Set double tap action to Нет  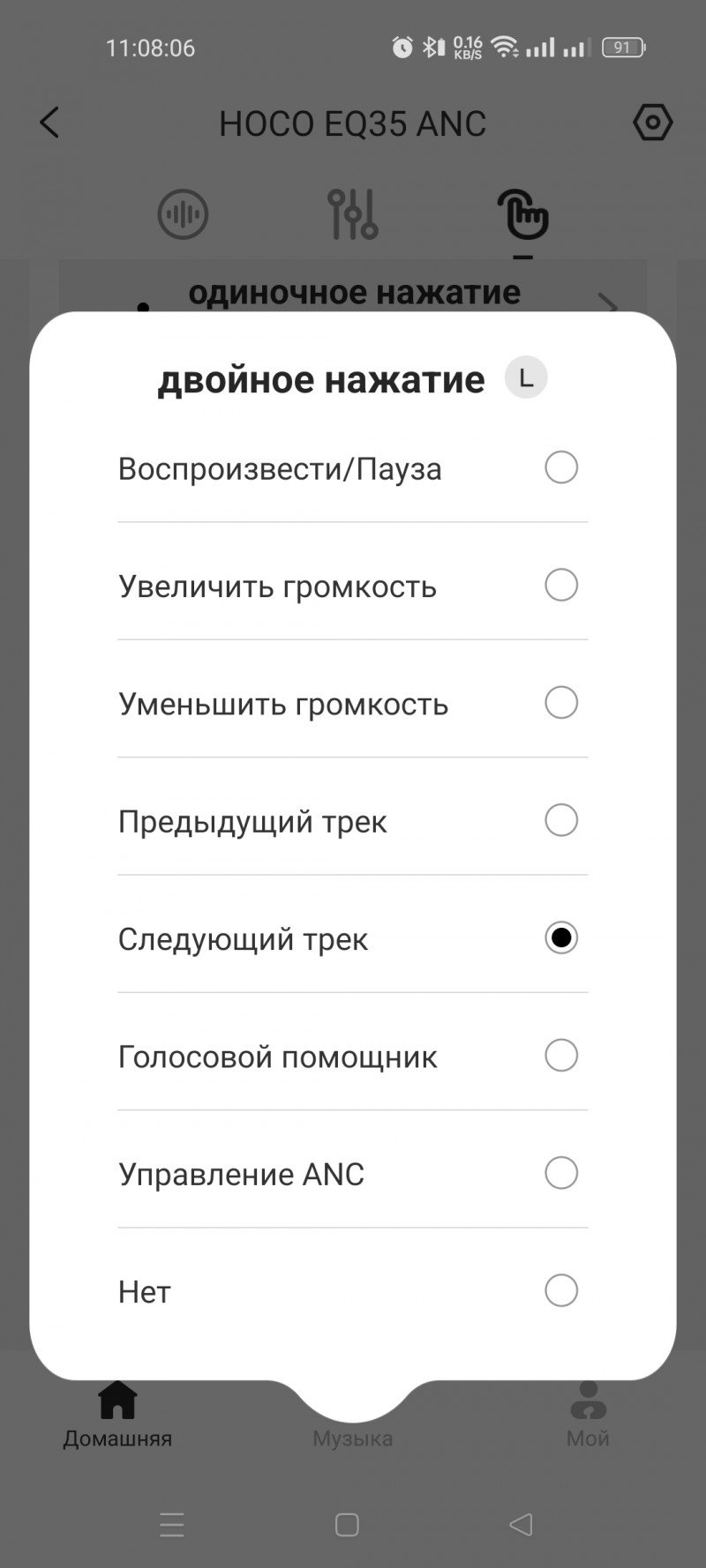pos(561,1290)
